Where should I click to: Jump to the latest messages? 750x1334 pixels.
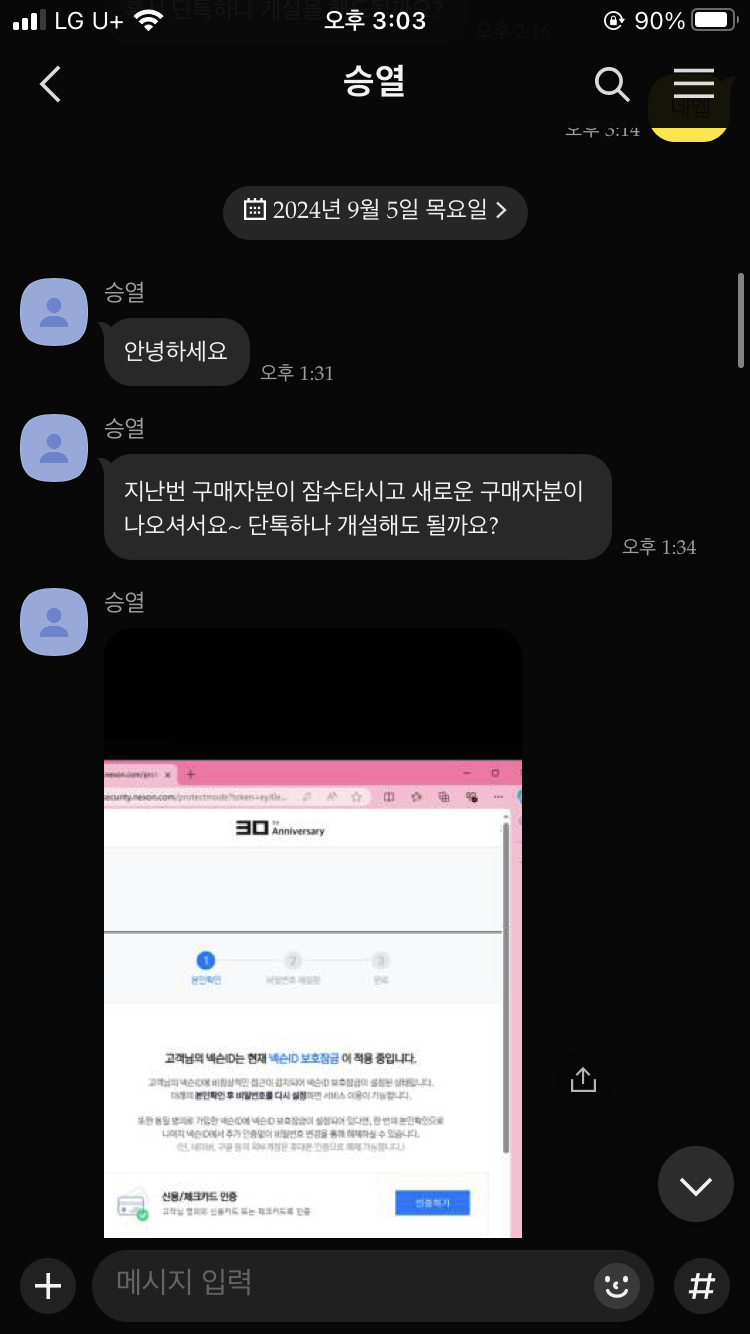(x=695, y=1185)
